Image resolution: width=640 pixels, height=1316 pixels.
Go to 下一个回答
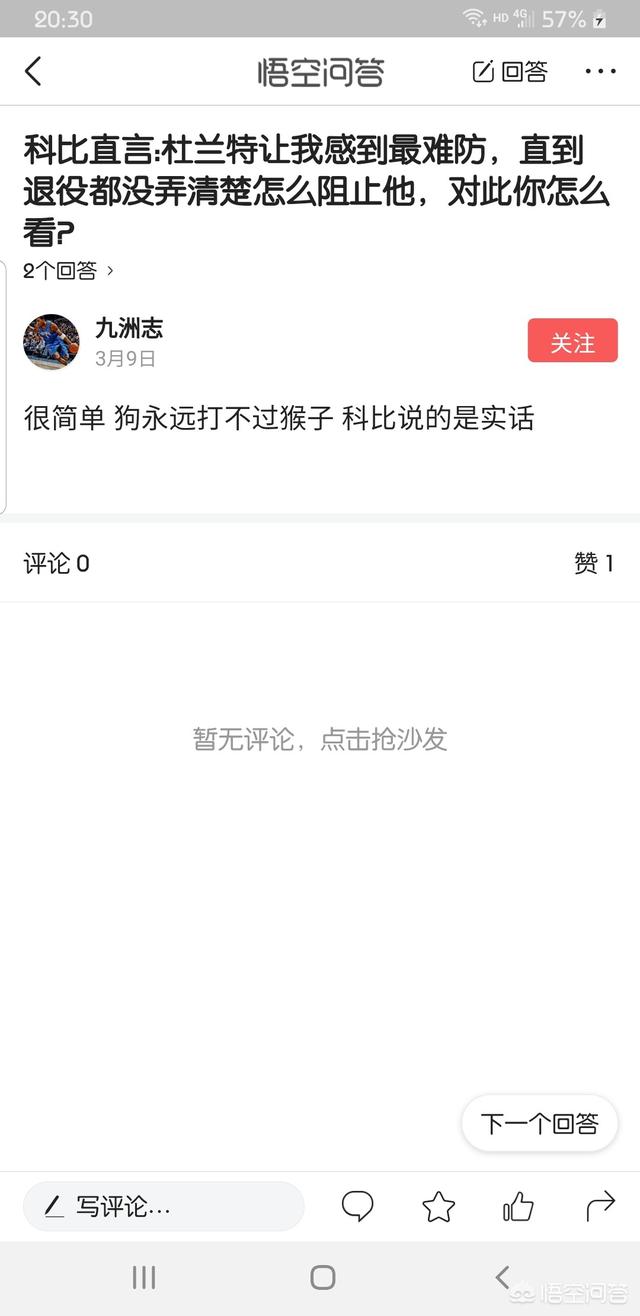click(539, 1123)
